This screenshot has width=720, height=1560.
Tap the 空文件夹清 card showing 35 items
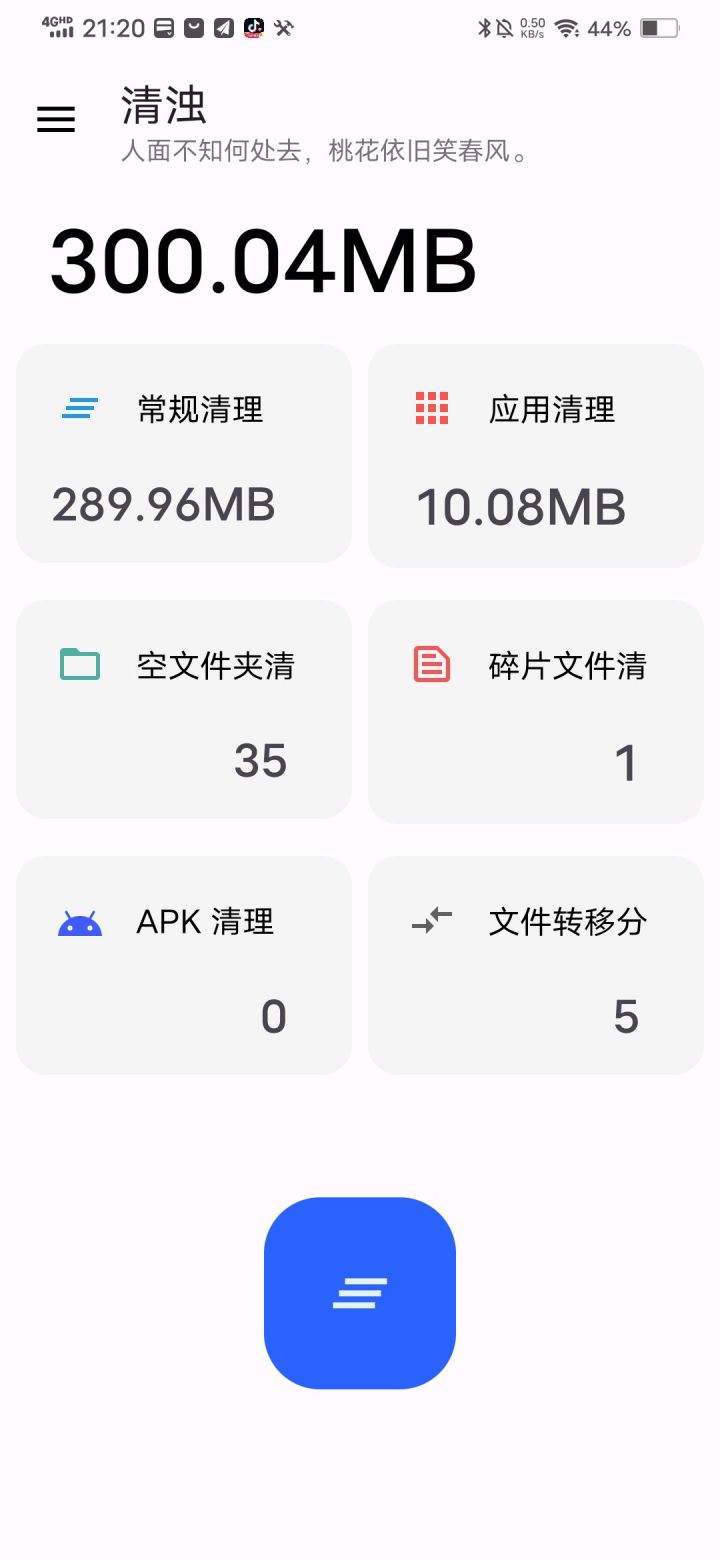coord(183,710)
